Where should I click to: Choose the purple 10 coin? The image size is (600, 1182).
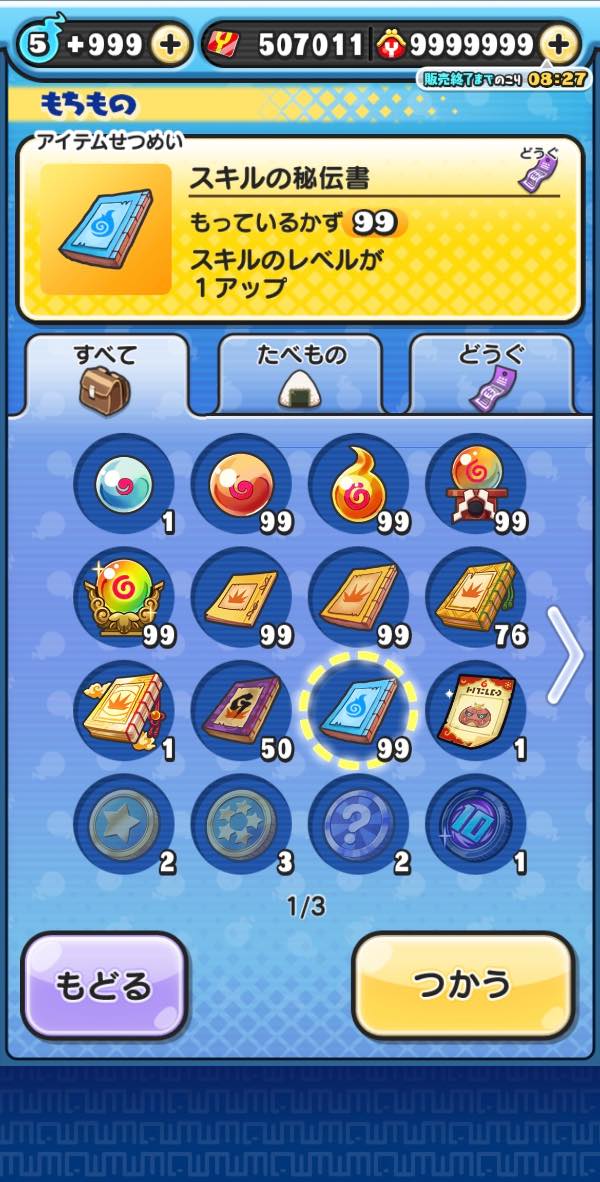[x=476, y=824]
